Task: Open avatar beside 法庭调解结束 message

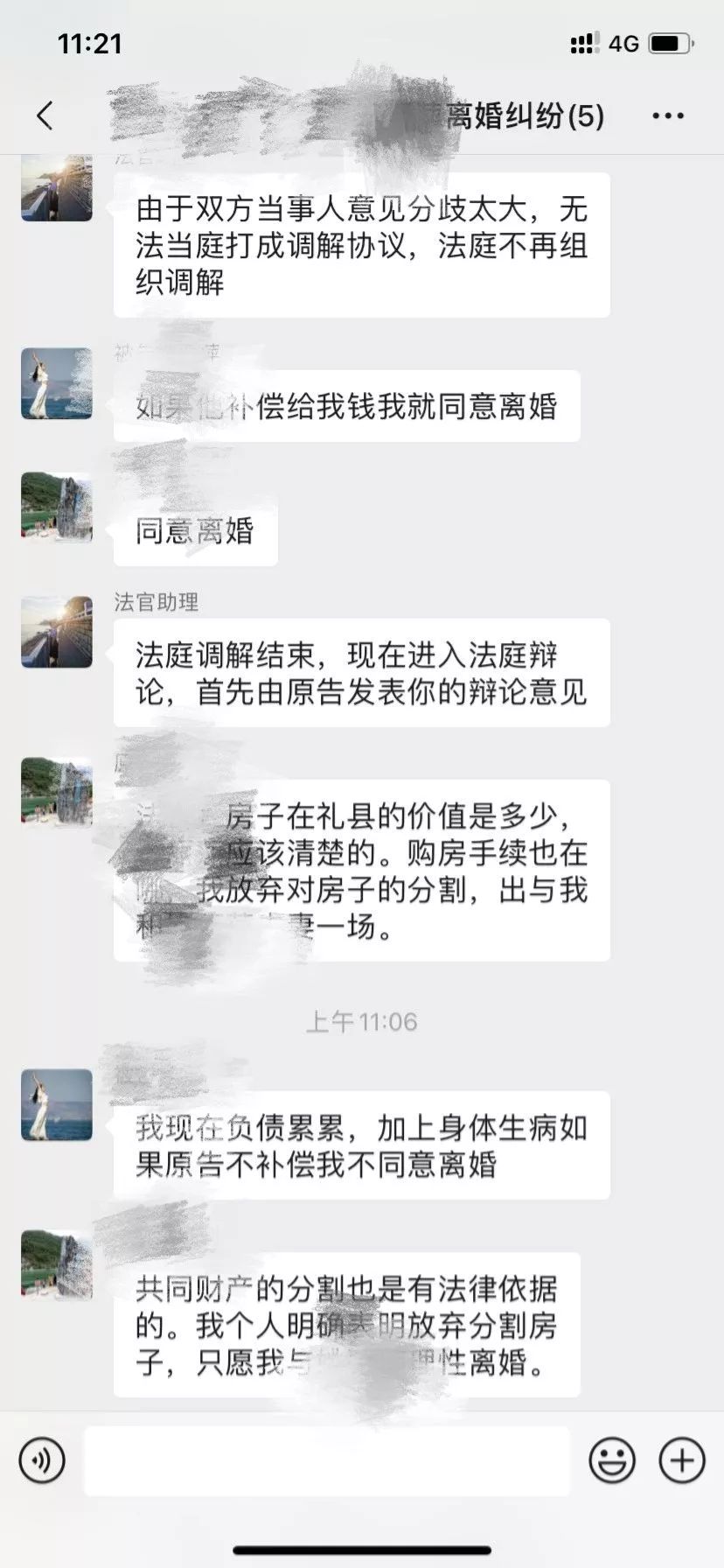Action: coord(57,633)
